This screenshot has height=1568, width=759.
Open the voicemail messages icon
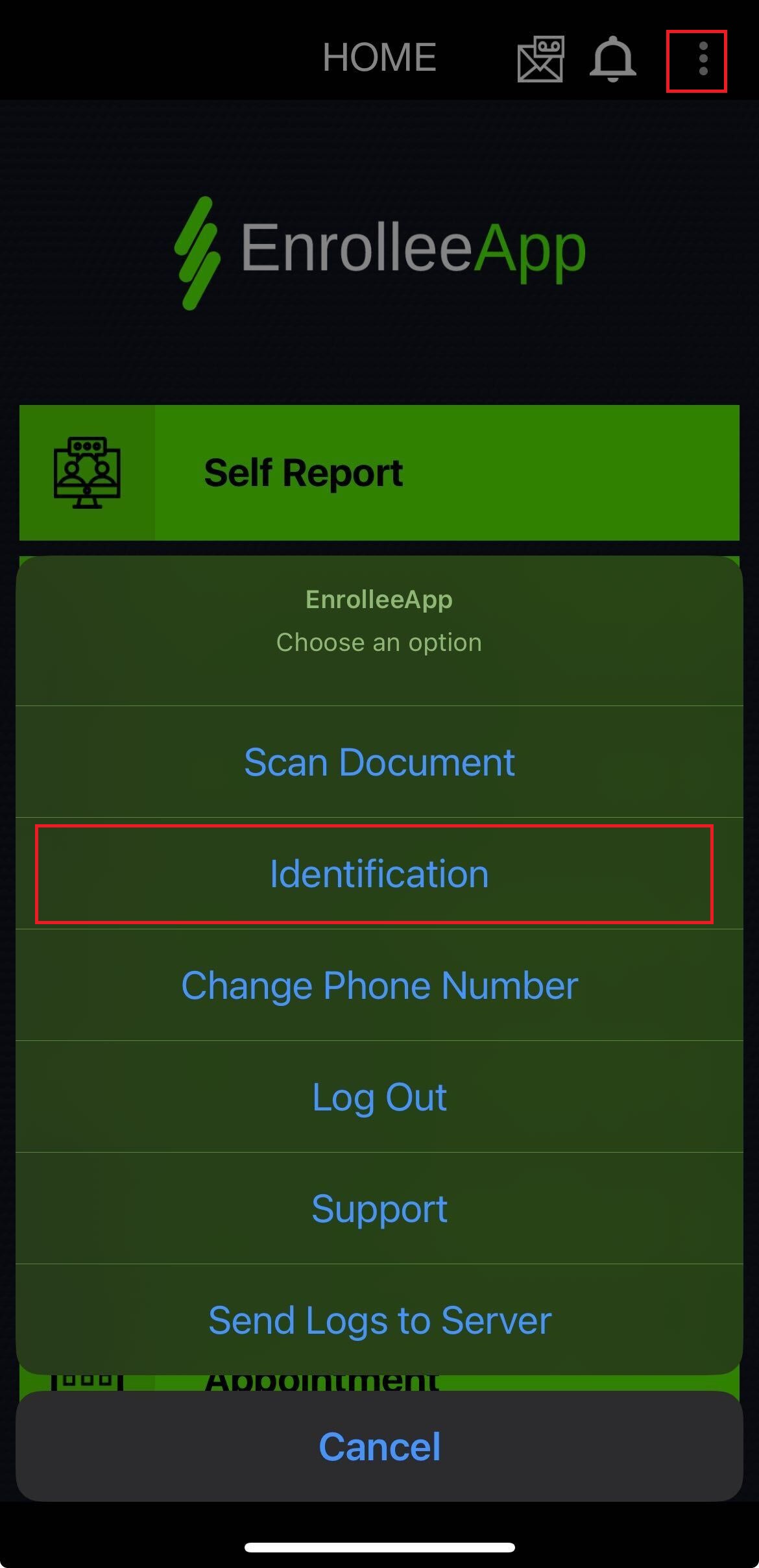click(x=540, y=60)
